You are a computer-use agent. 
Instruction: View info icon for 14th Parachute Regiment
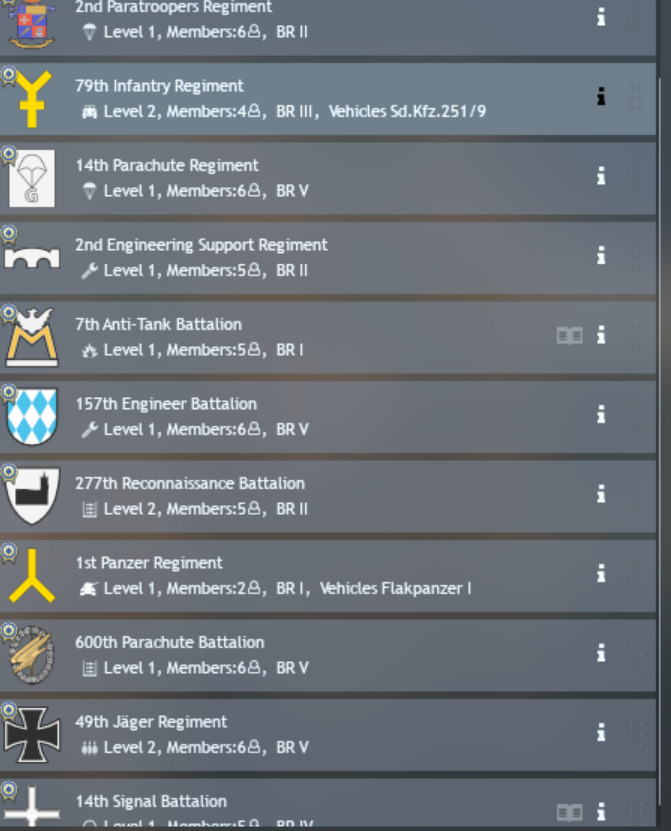[601, 176]
